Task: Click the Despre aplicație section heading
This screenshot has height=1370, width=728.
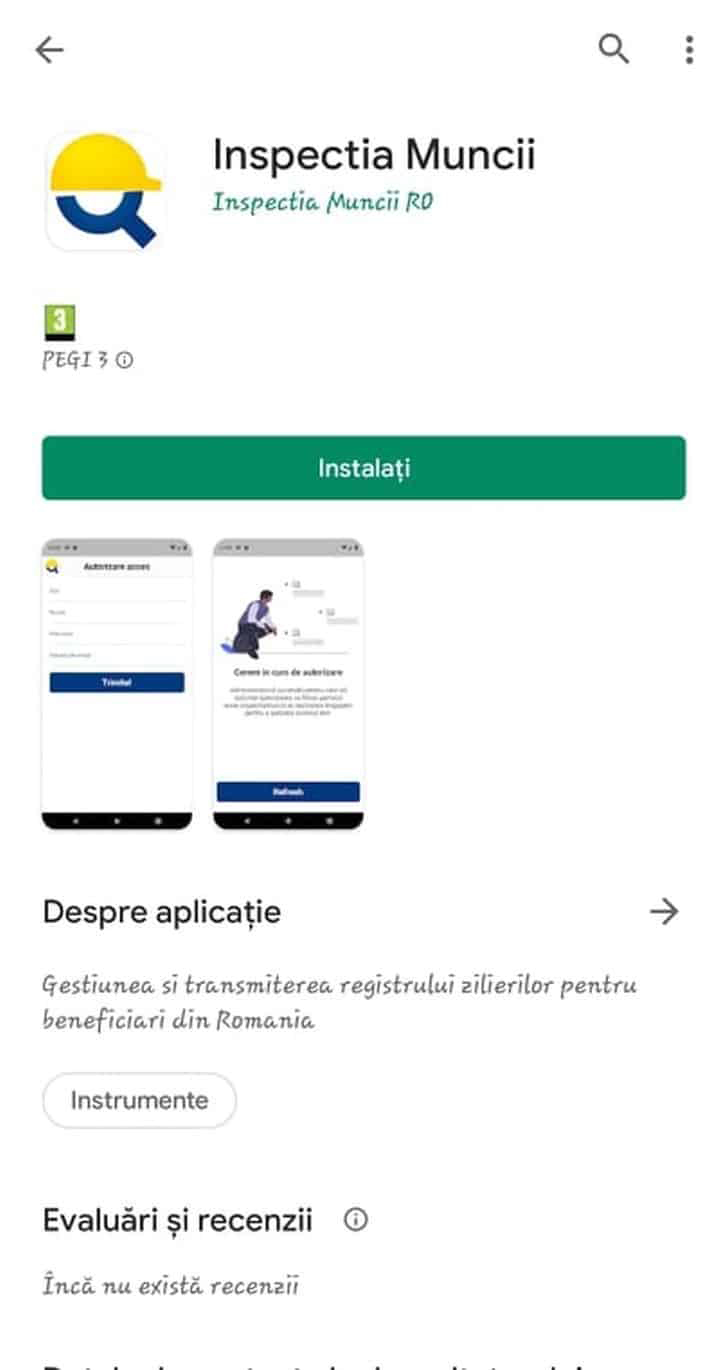Action: pyautogui.click(x=162, y=911)
